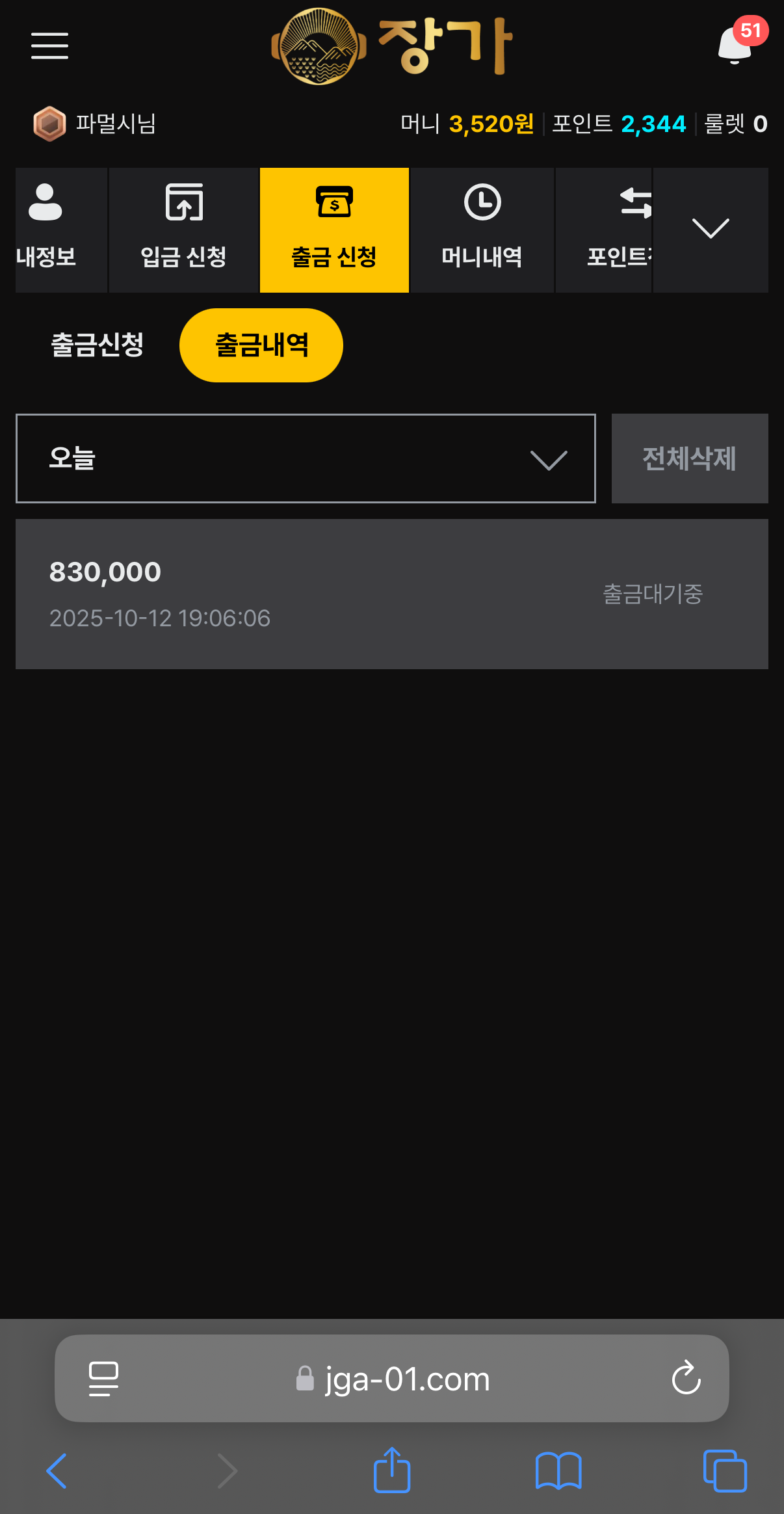Open the notifications bell
The height and width of the screenshot is (1514, 784).
(736, 46)
